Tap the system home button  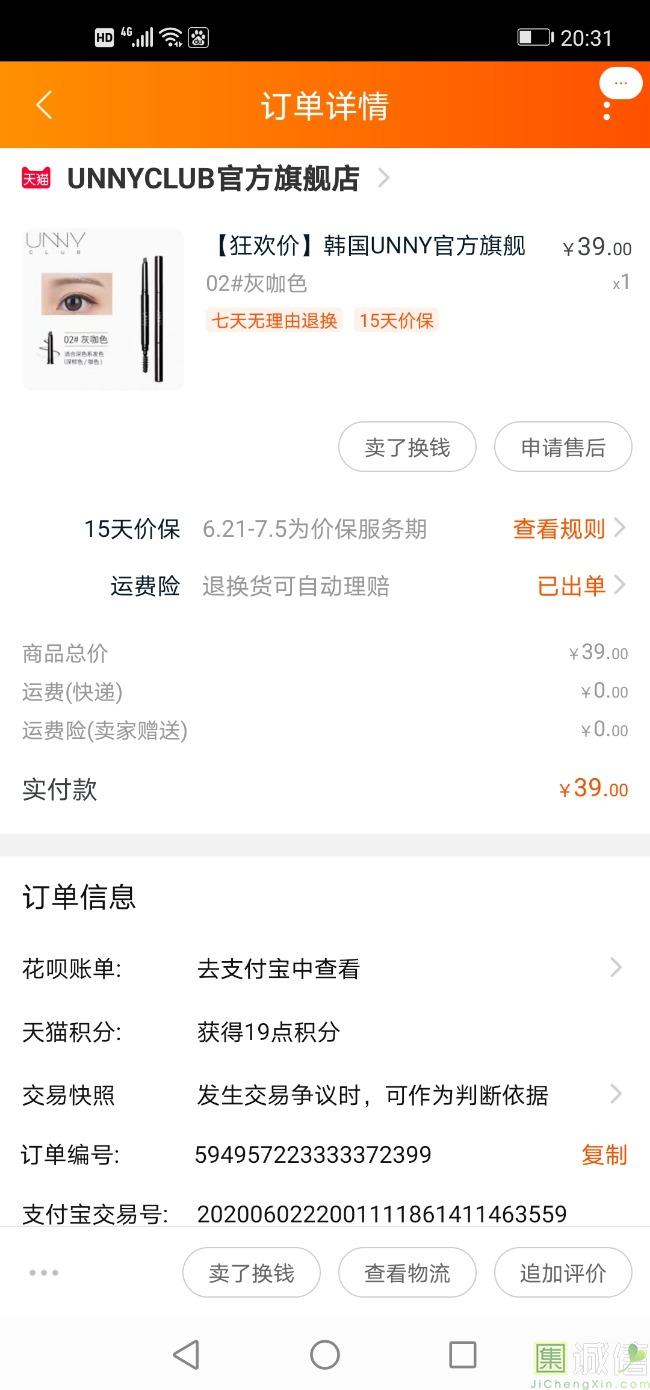[x=325, y=1355]
